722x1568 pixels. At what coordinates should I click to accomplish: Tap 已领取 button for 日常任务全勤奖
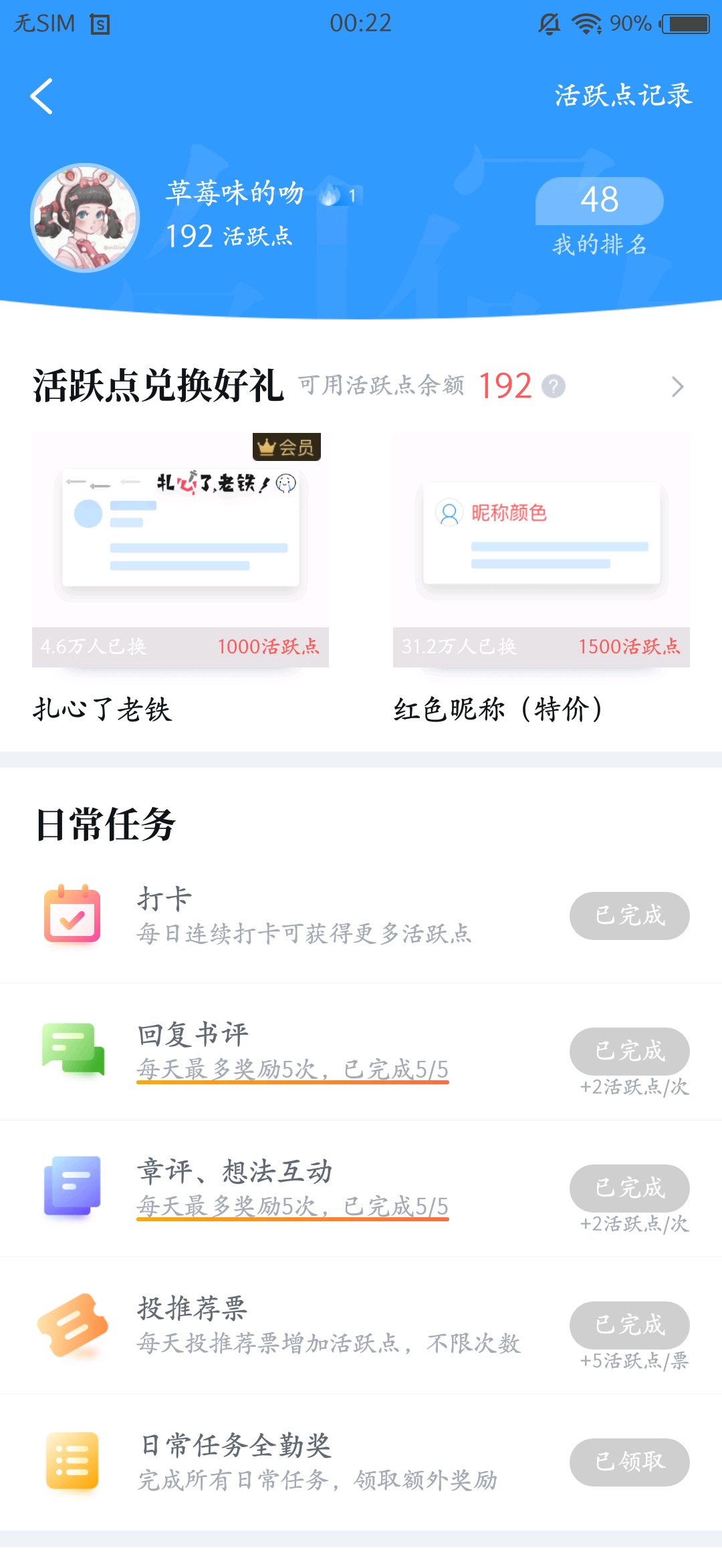pyautogui.click(x=629, y=1462)
